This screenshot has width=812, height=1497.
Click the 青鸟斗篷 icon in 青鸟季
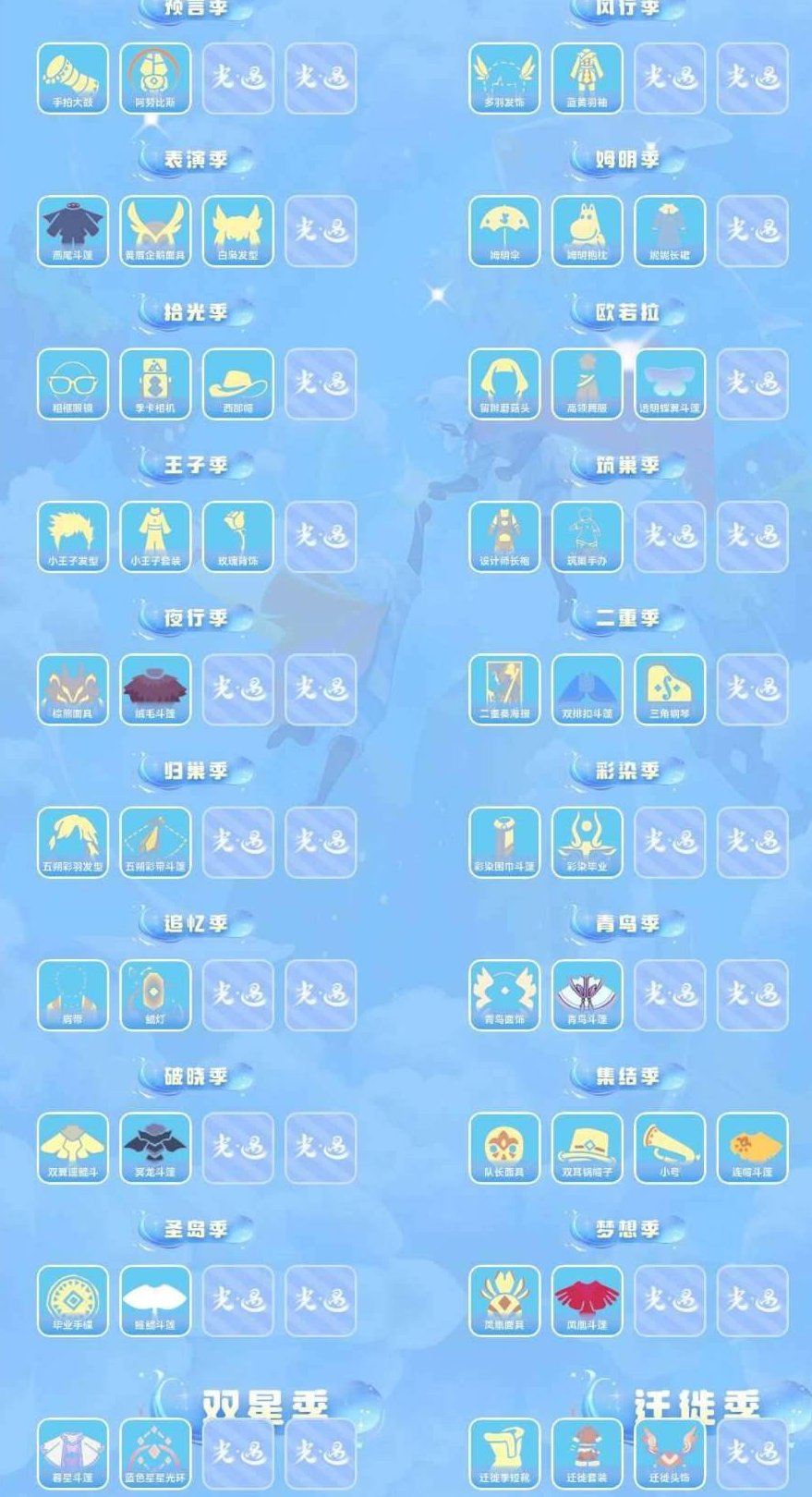click(585, 994)
